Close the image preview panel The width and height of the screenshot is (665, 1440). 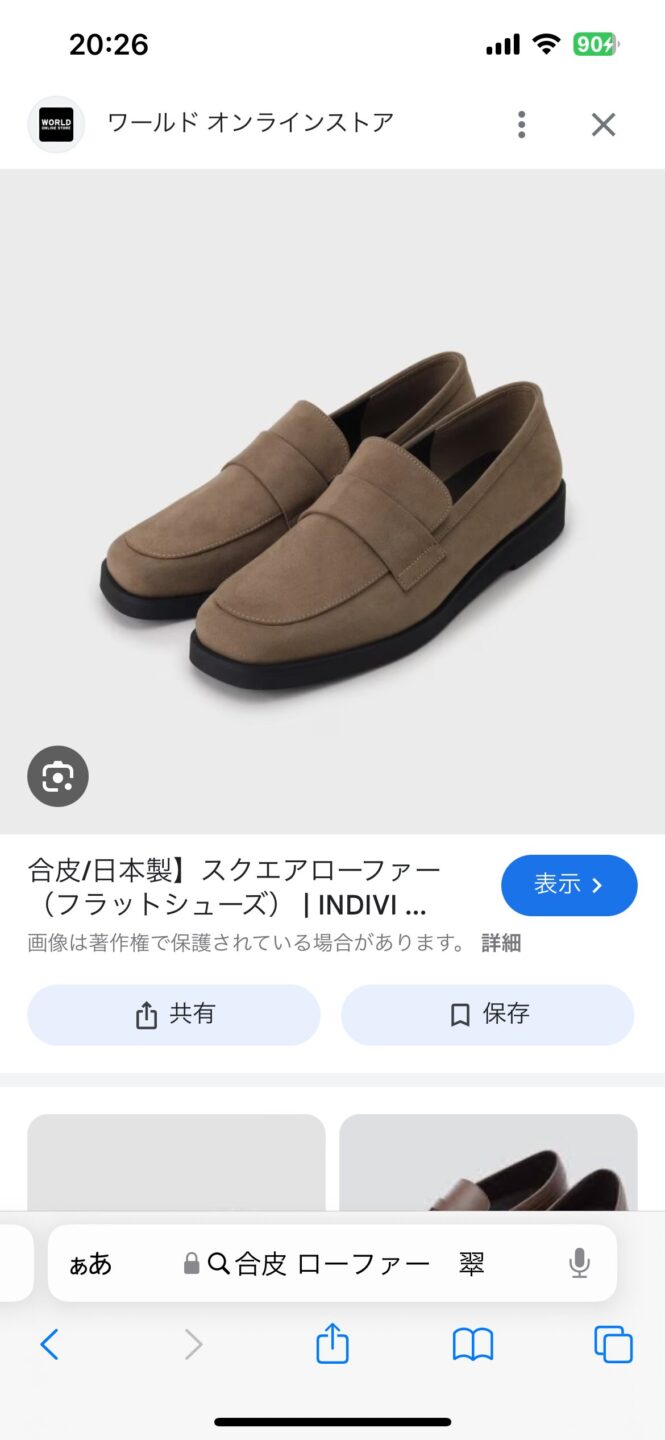click(x=603, y=124)
